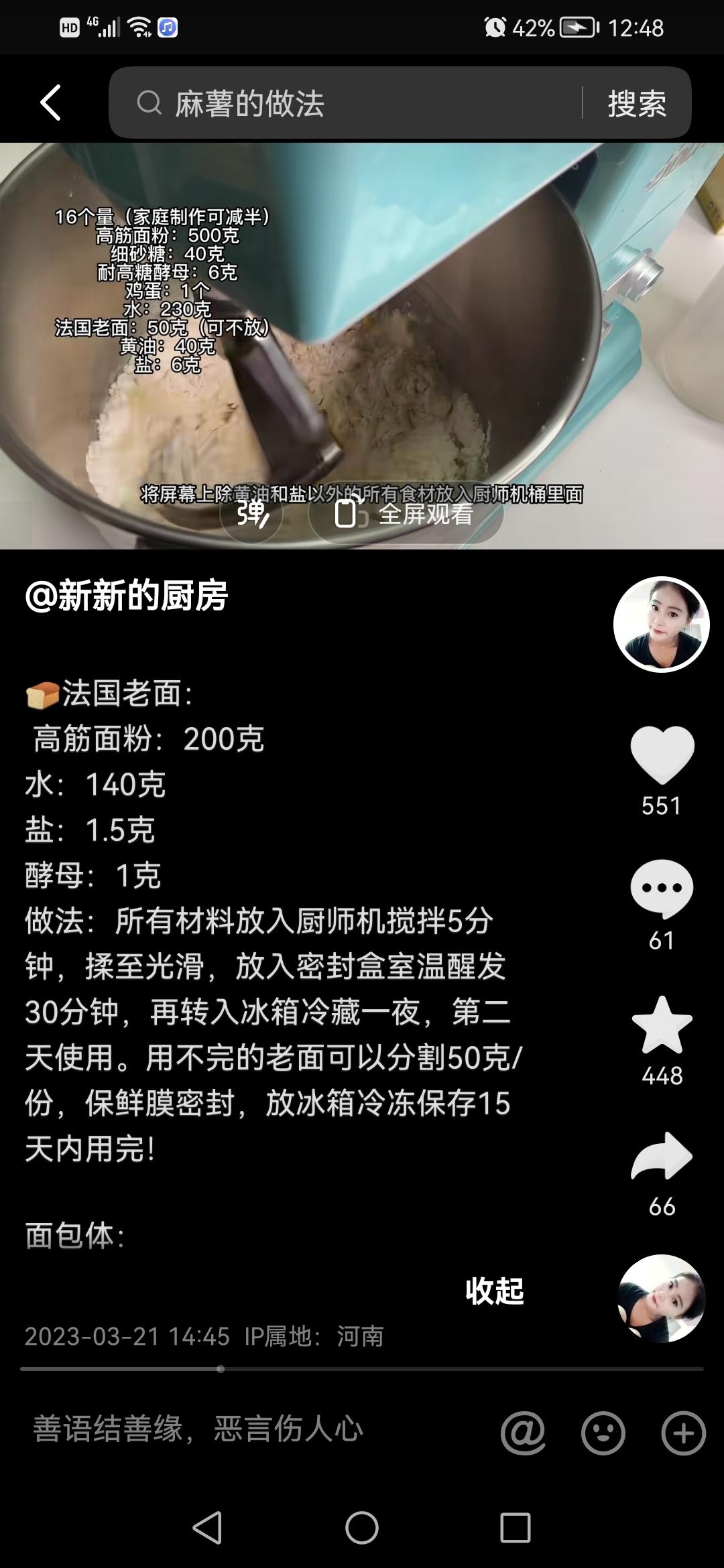Collapse the description with 收起
Screen dimensions: 724x1568
point(495,1291)
